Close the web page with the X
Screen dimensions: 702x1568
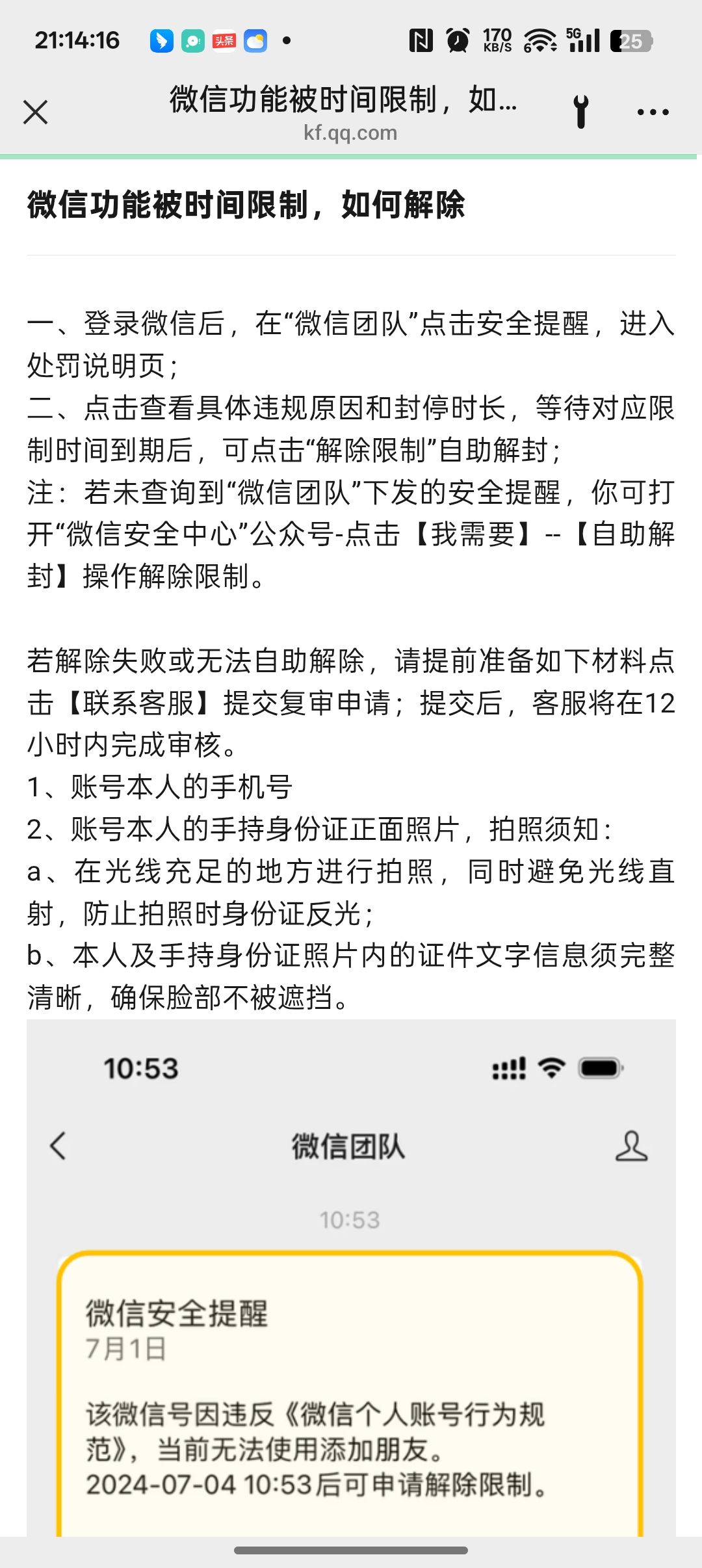(x=36, y=112)
